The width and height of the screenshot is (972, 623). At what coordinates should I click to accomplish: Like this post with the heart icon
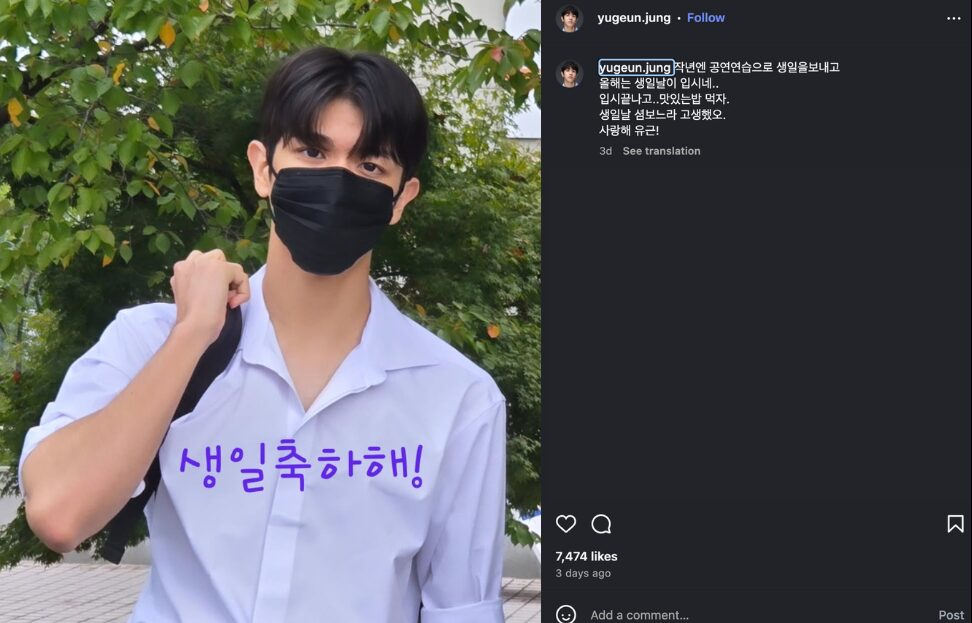click(x=566, y=524)
